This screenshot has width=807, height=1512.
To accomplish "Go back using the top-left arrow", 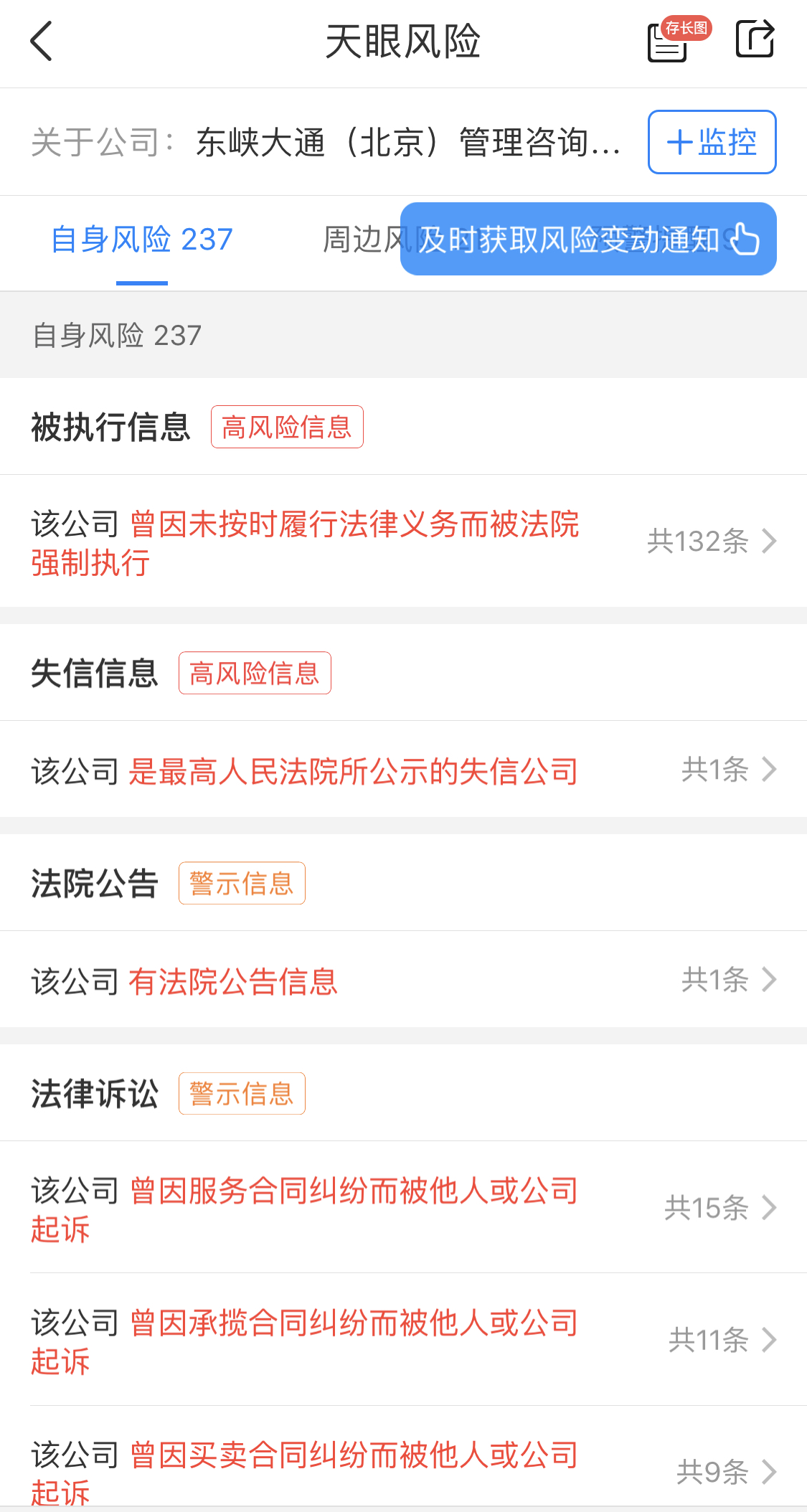I will coord(42,41).
